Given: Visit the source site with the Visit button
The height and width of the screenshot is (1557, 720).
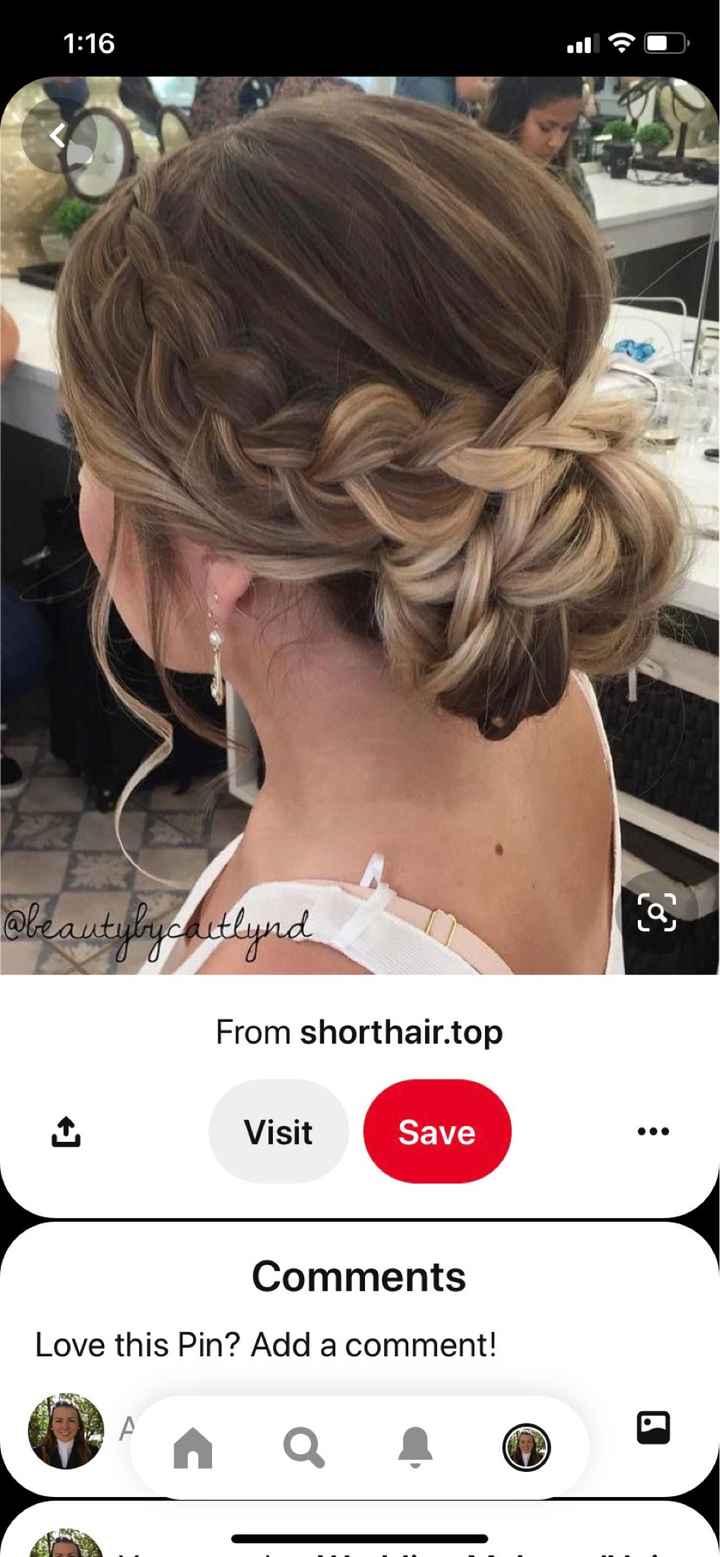Looking at the screenshot, I should 278,1131.
